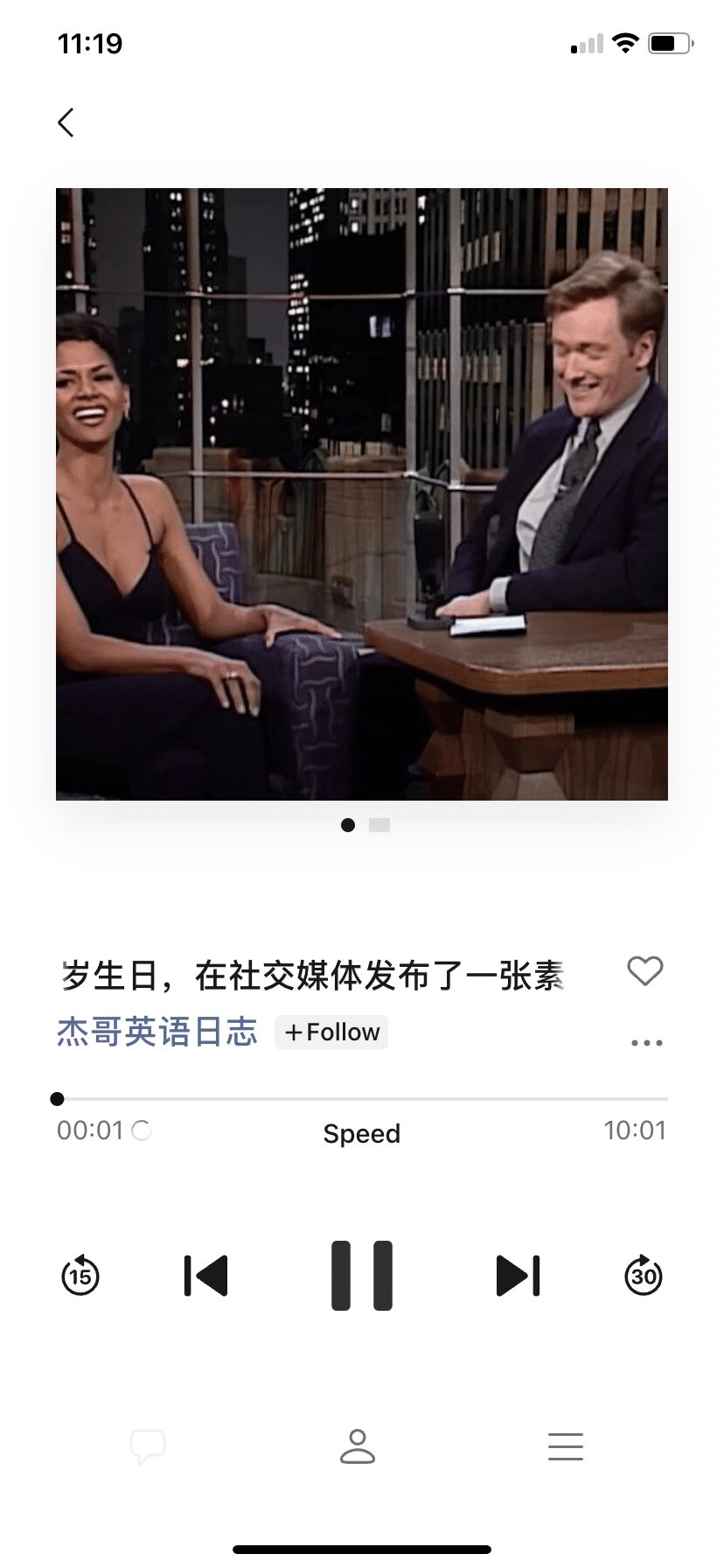Viewport: 724px width, 1568px height.
Task: Open the playlist menu icon
Action: pos(566,1446)
